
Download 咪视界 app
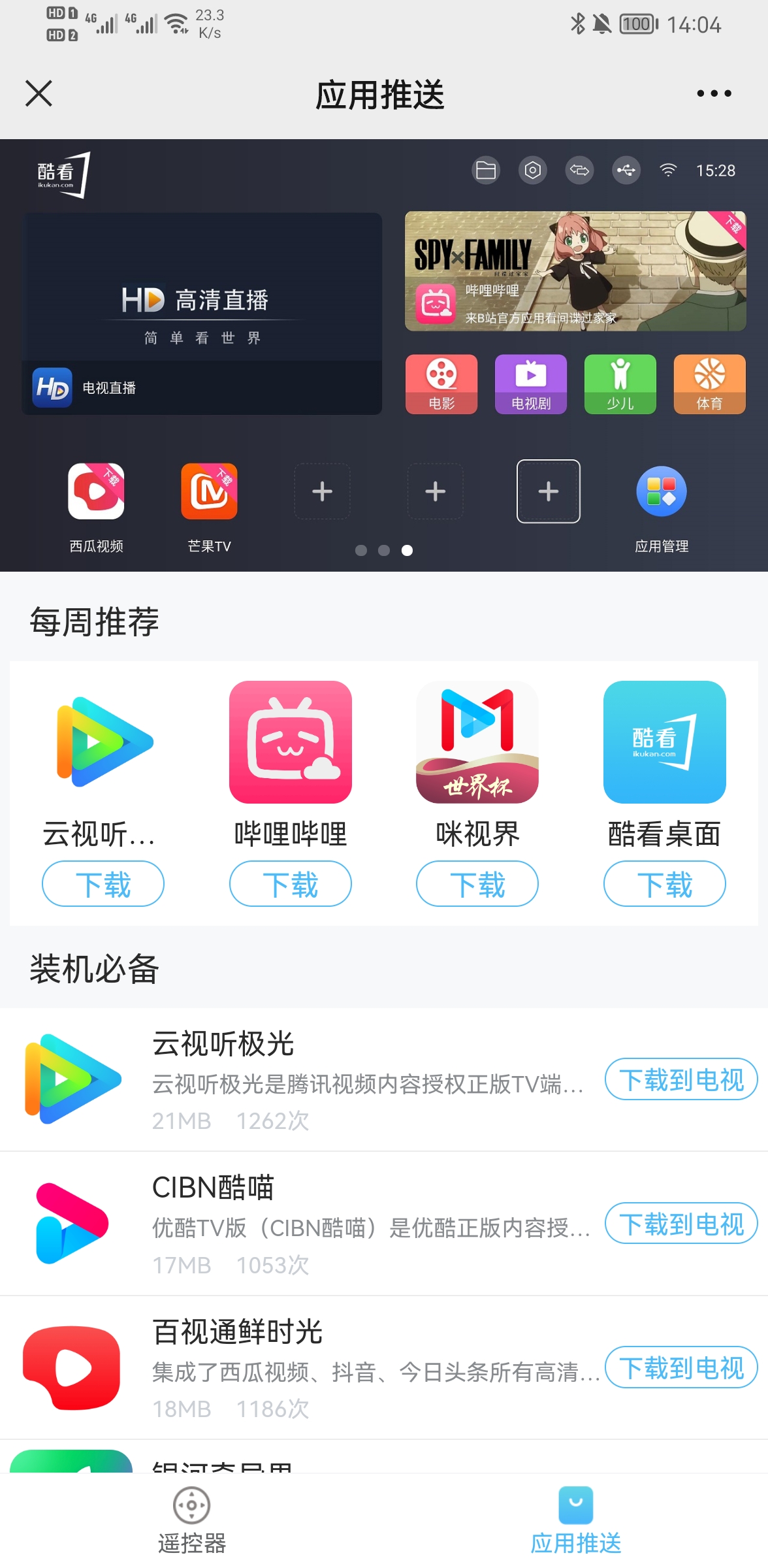477,884
